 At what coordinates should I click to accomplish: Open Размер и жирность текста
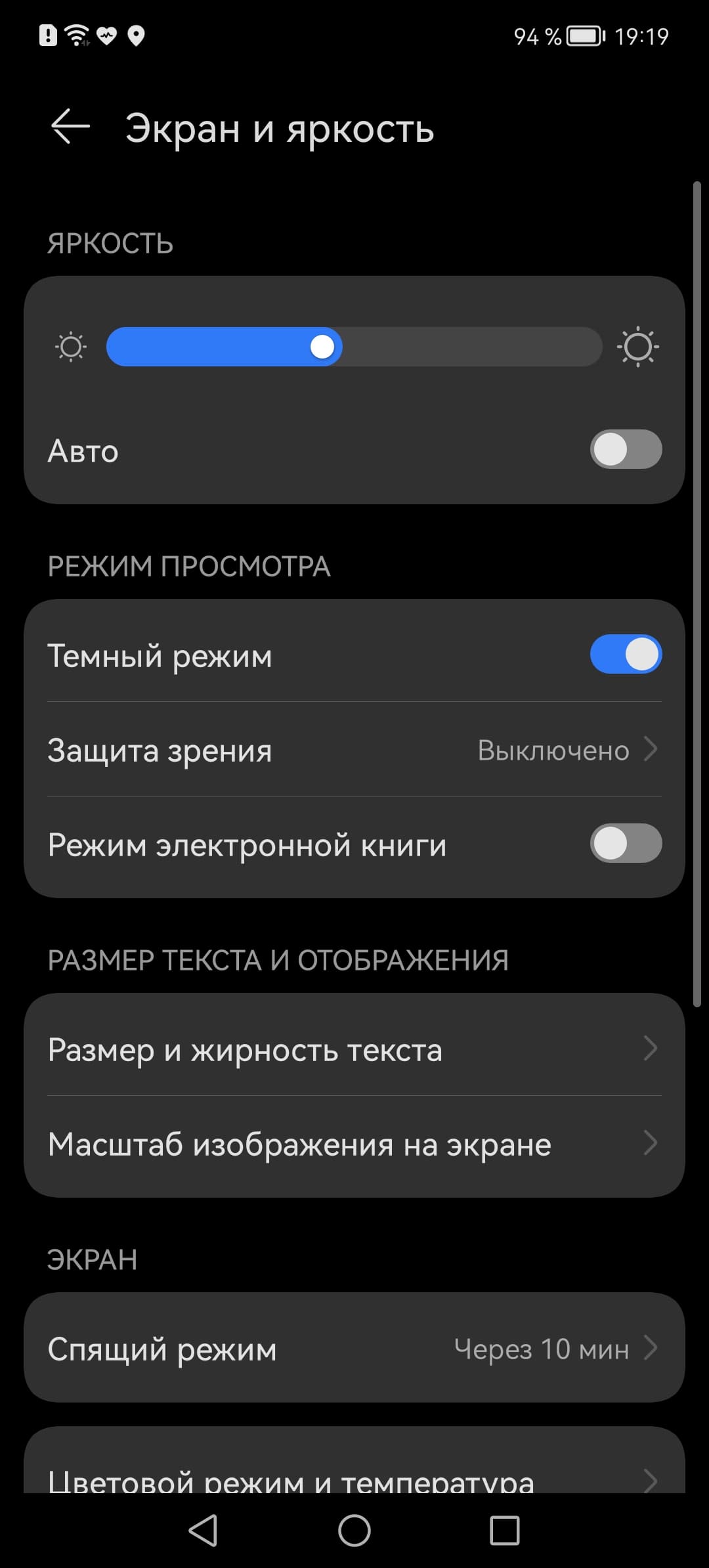[x=354, y=1049]
